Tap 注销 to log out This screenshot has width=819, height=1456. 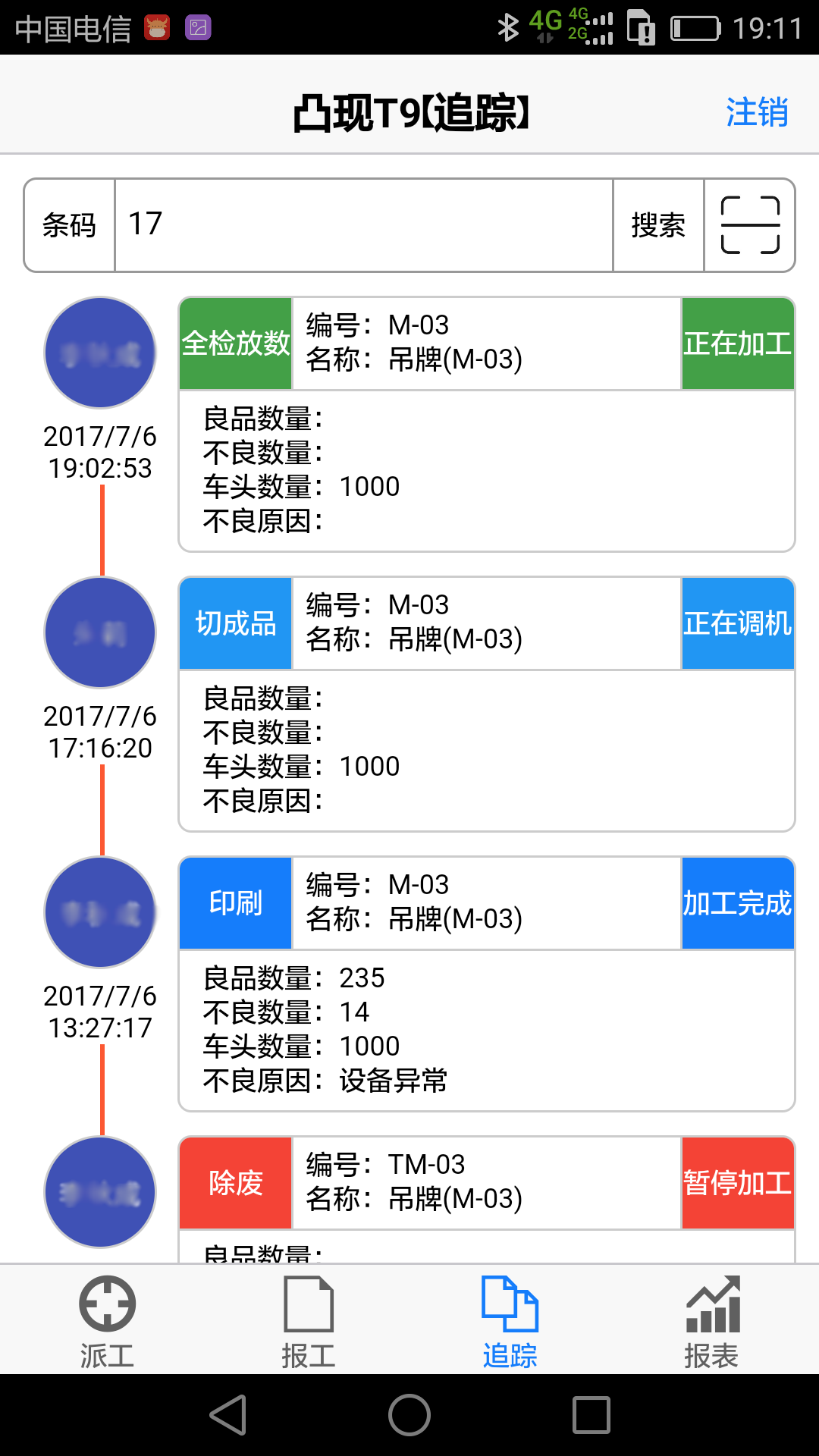click(x=757, y=112)
